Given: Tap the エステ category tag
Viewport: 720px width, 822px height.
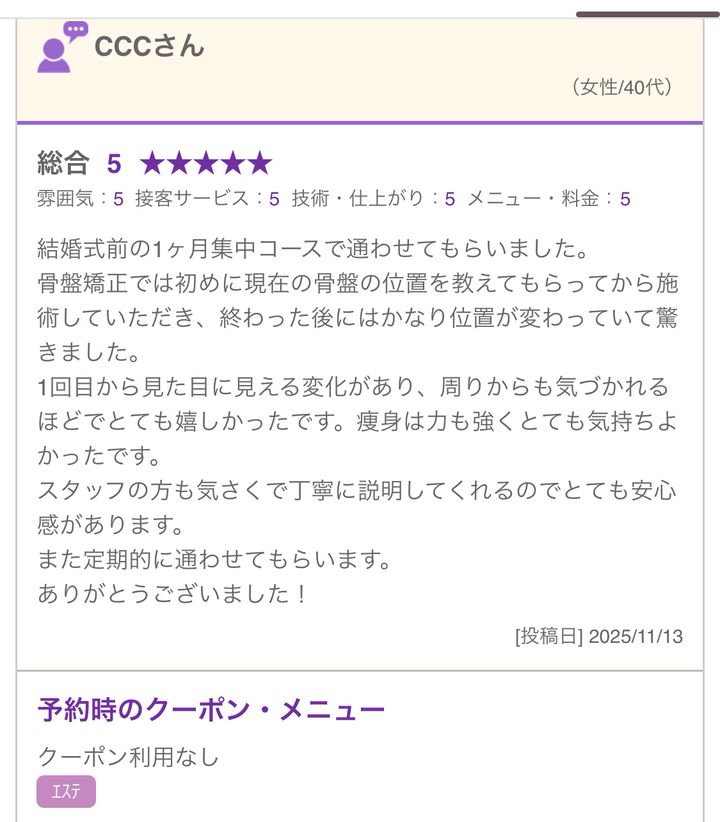Looking at the screenshot, I should (x=66, y=791).
